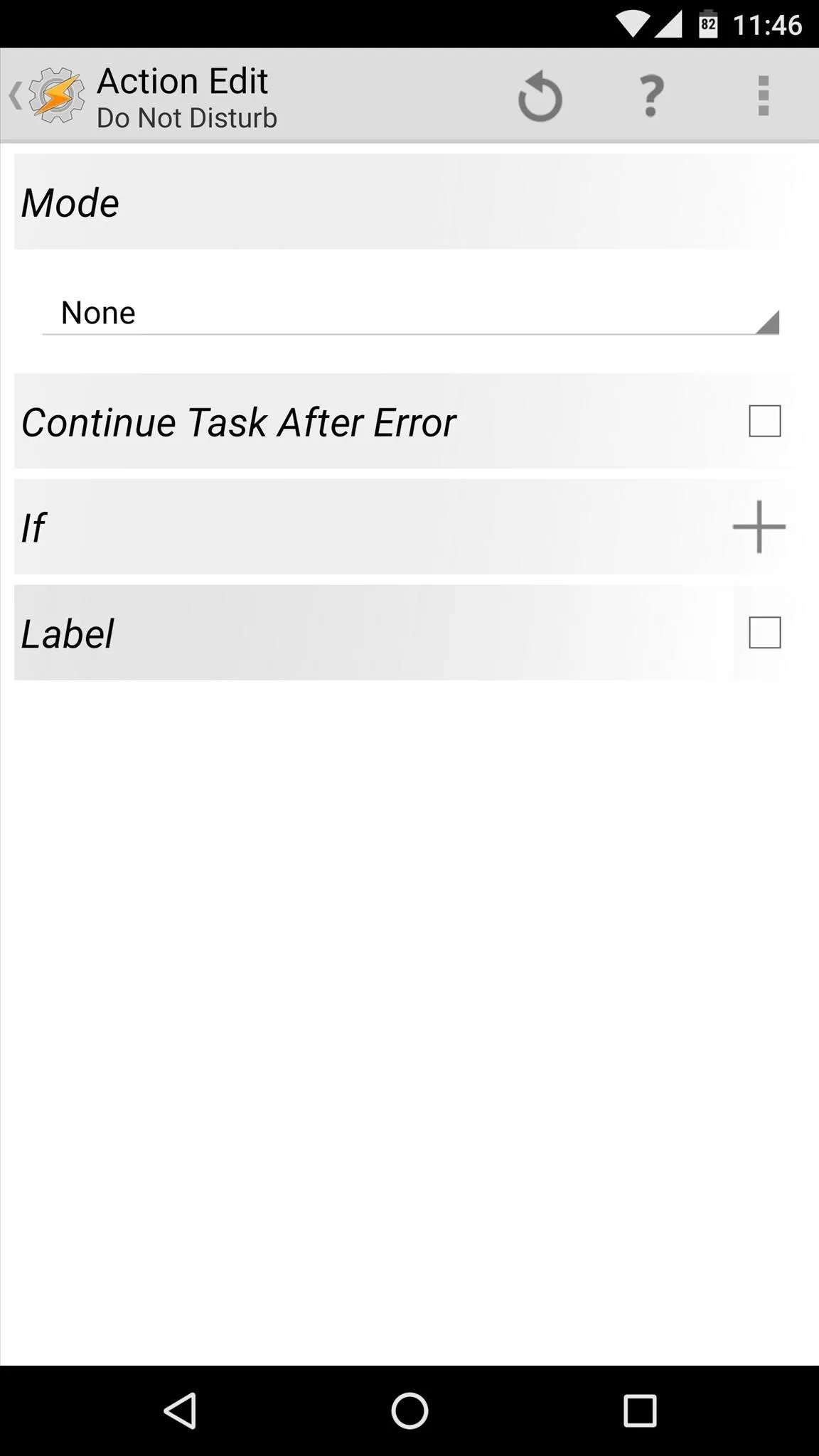Open recent apps from navigation bar
Screen dimensions: 819x1456
pos(640,1410)
